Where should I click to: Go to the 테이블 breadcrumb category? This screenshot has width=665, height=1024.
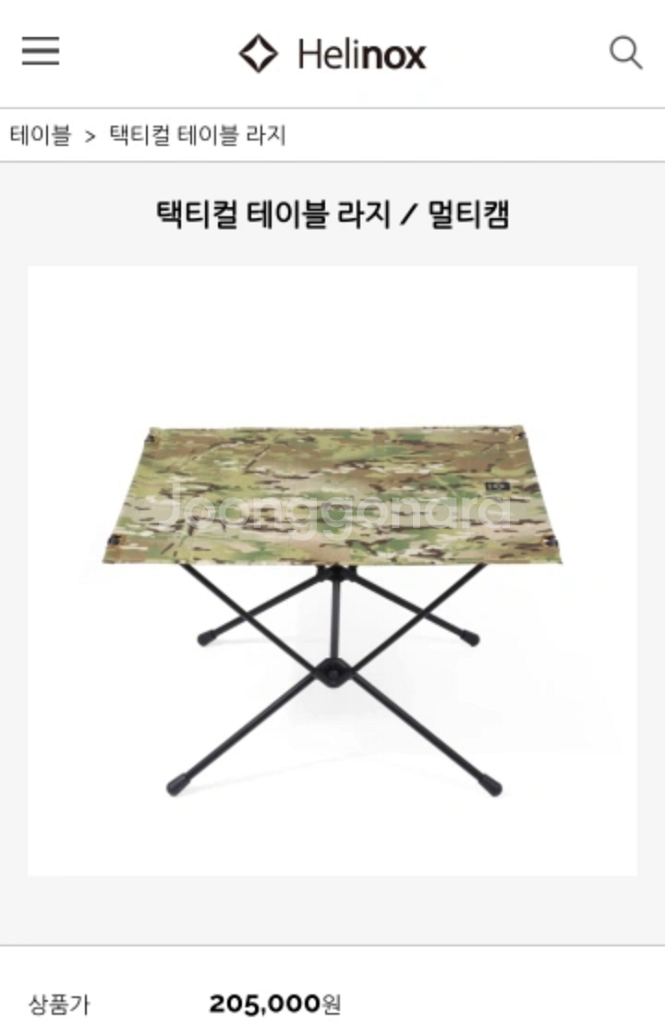point(41,136)
